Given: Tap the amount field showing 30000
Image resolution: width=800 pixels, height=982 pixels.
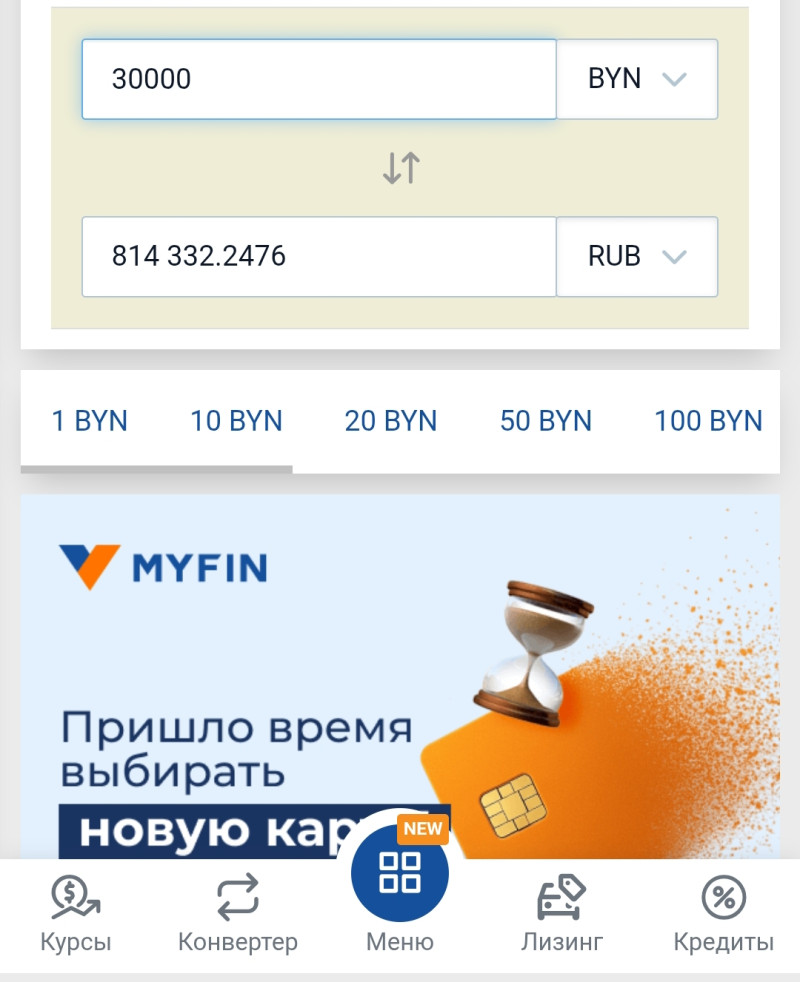Looking at the screenshot, I should 318,79.
